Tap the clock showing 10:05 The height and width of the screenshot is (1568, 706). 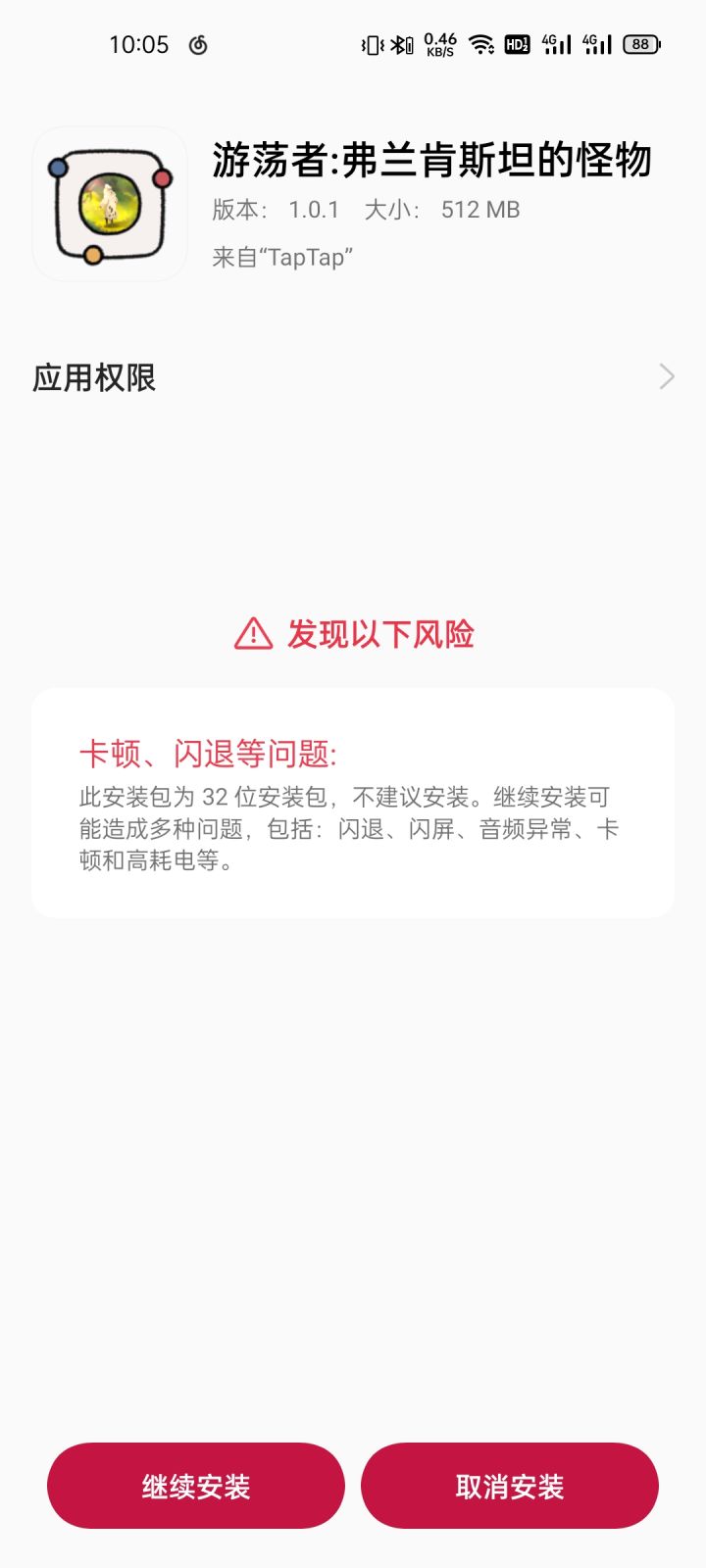pos(140,44)
